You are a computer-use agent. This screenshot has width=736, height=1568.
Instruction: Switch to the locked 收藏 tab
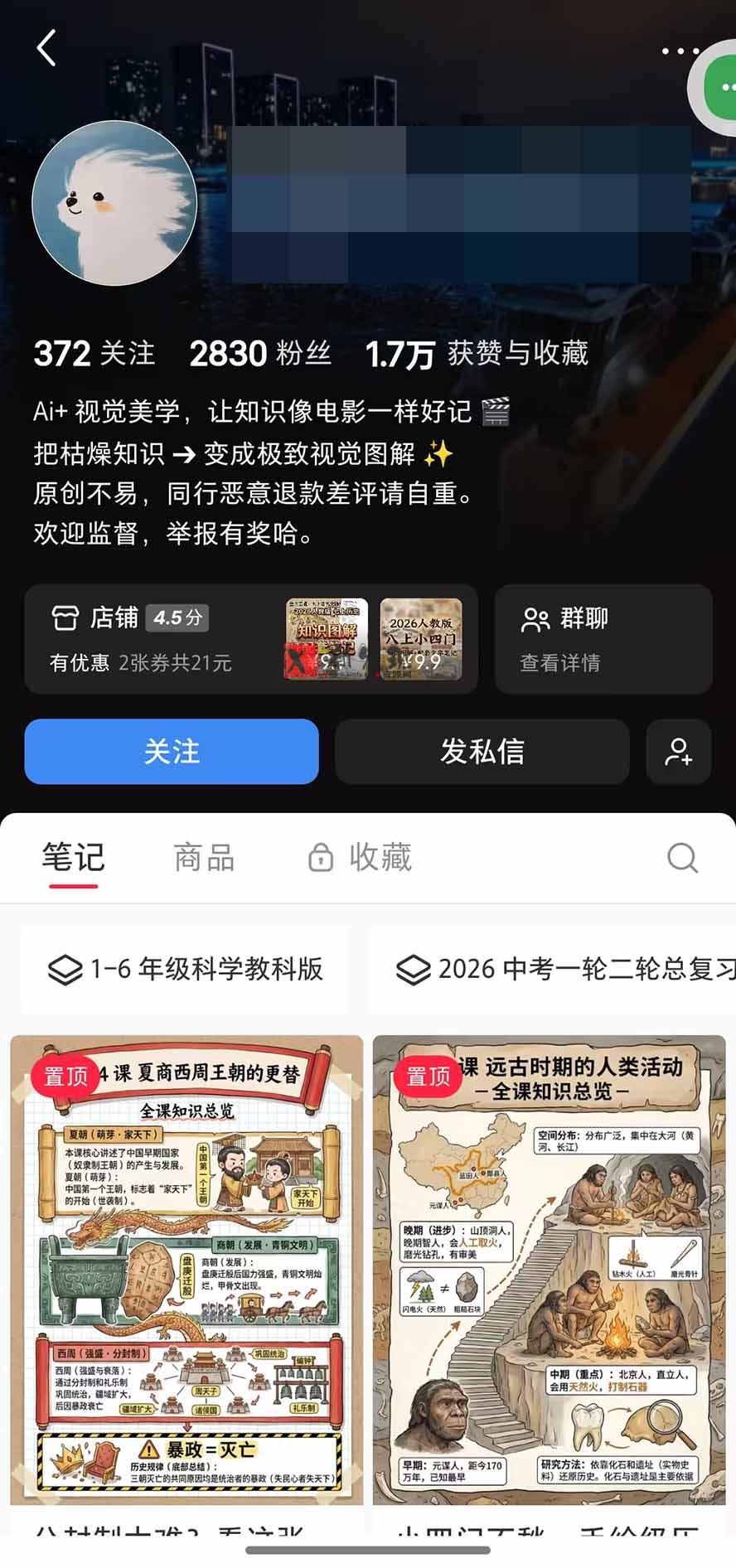(x=360, y=858)
